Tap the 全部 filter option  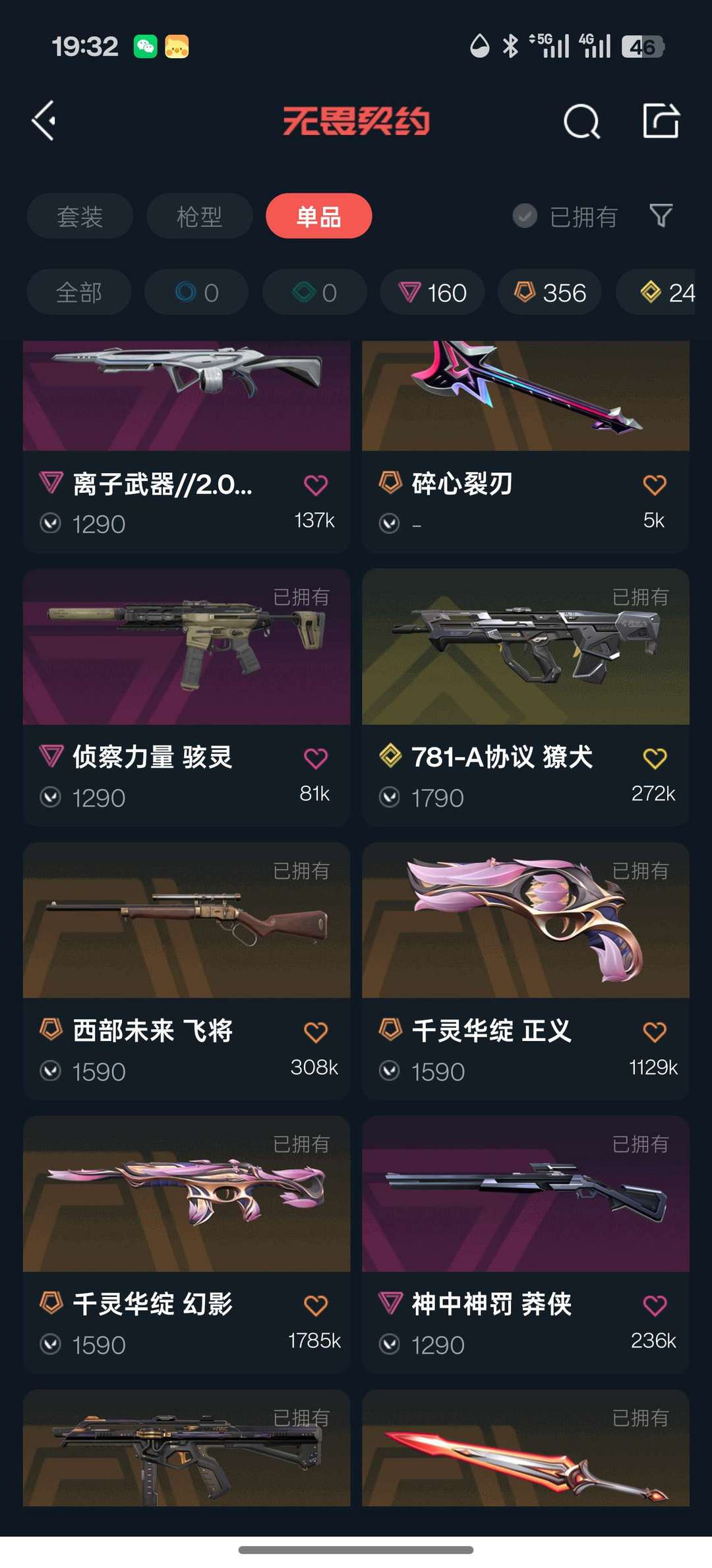[78, 292]
